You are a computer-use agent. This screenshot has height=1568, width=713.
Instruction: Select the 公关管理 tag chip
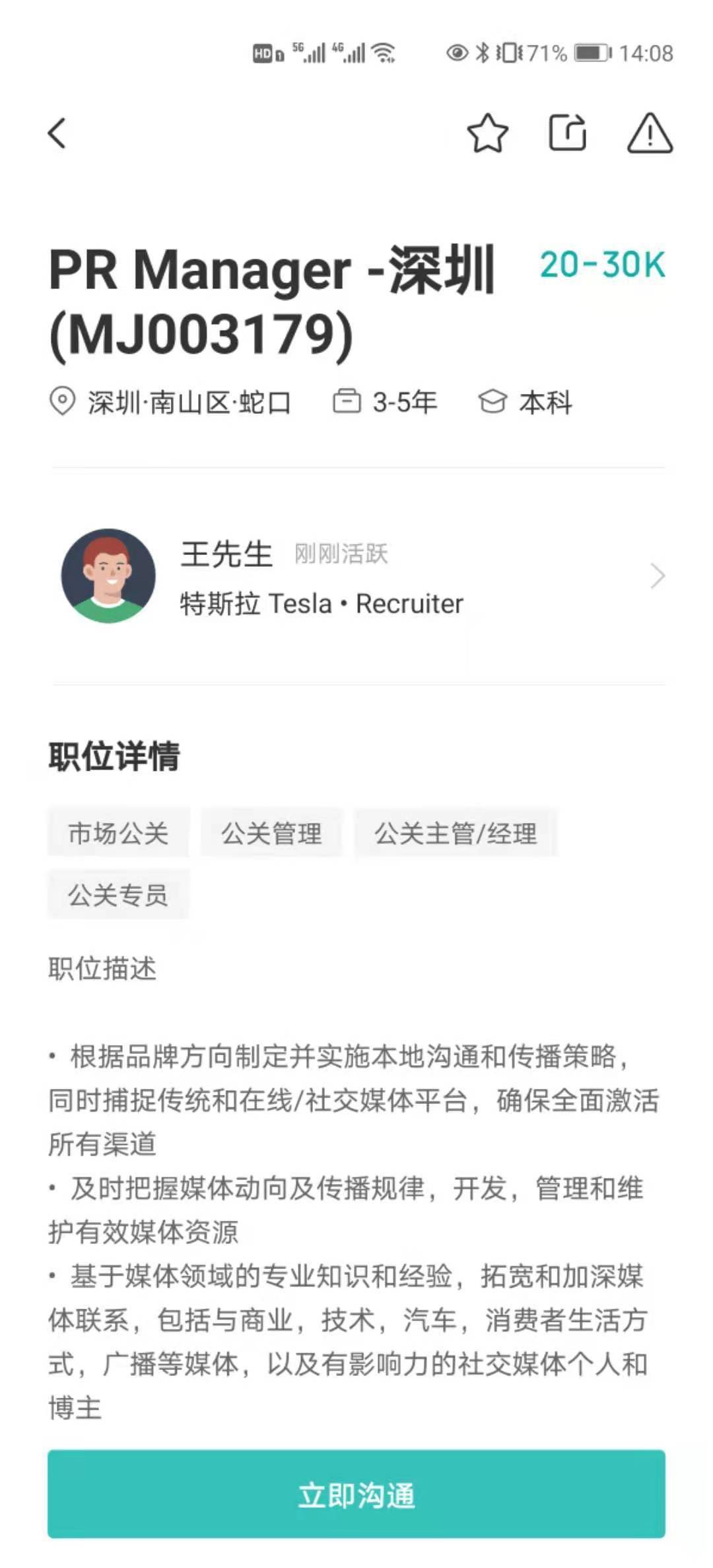point(271,833)
